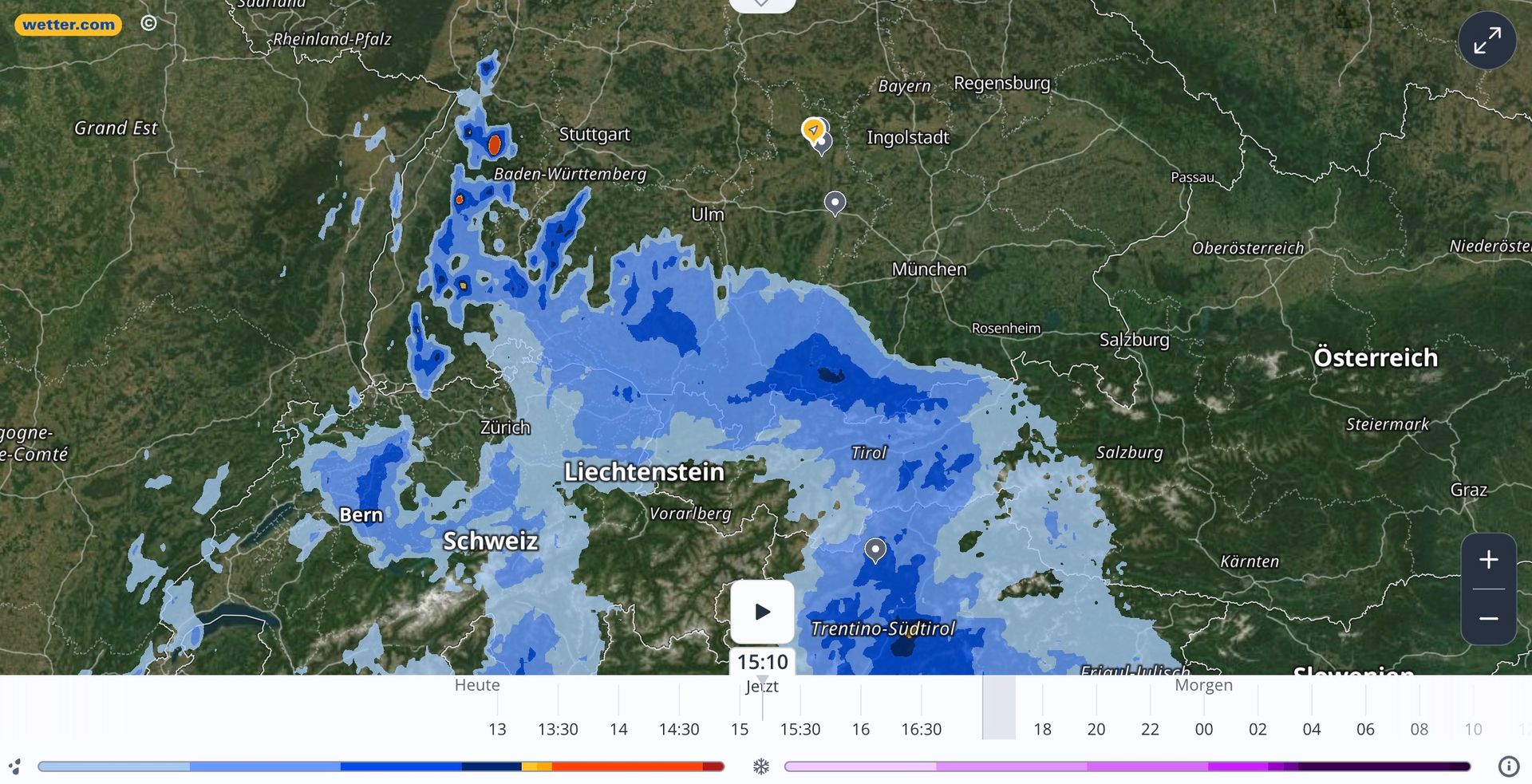The height and width of the screenshot is (784, 1532).
Task: Open the location pin west of München
Action: [835, 202]
